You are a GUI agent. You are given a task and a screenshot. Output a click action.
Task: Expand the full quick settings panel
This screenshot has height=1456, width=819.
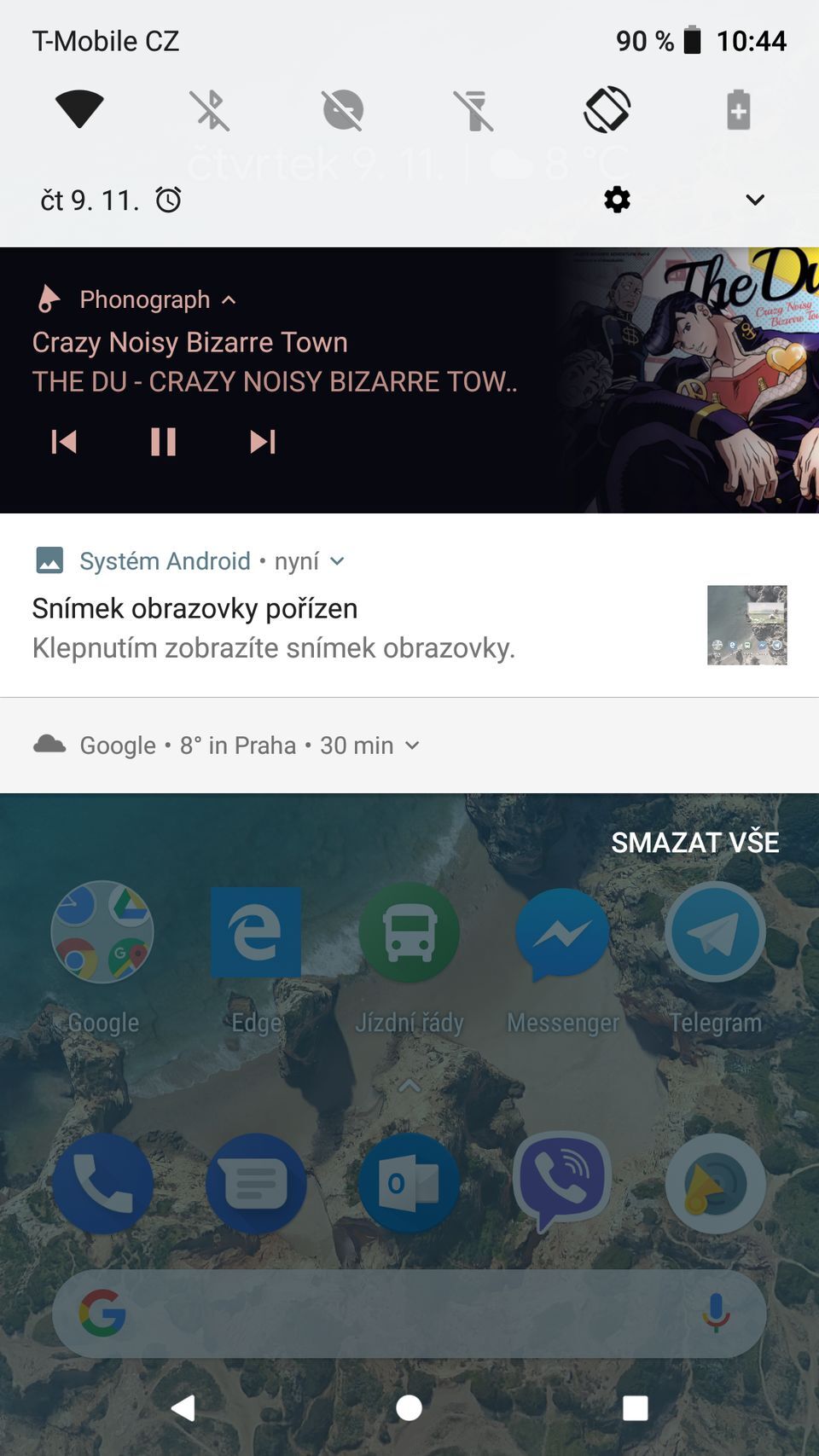tap(754, 200)
